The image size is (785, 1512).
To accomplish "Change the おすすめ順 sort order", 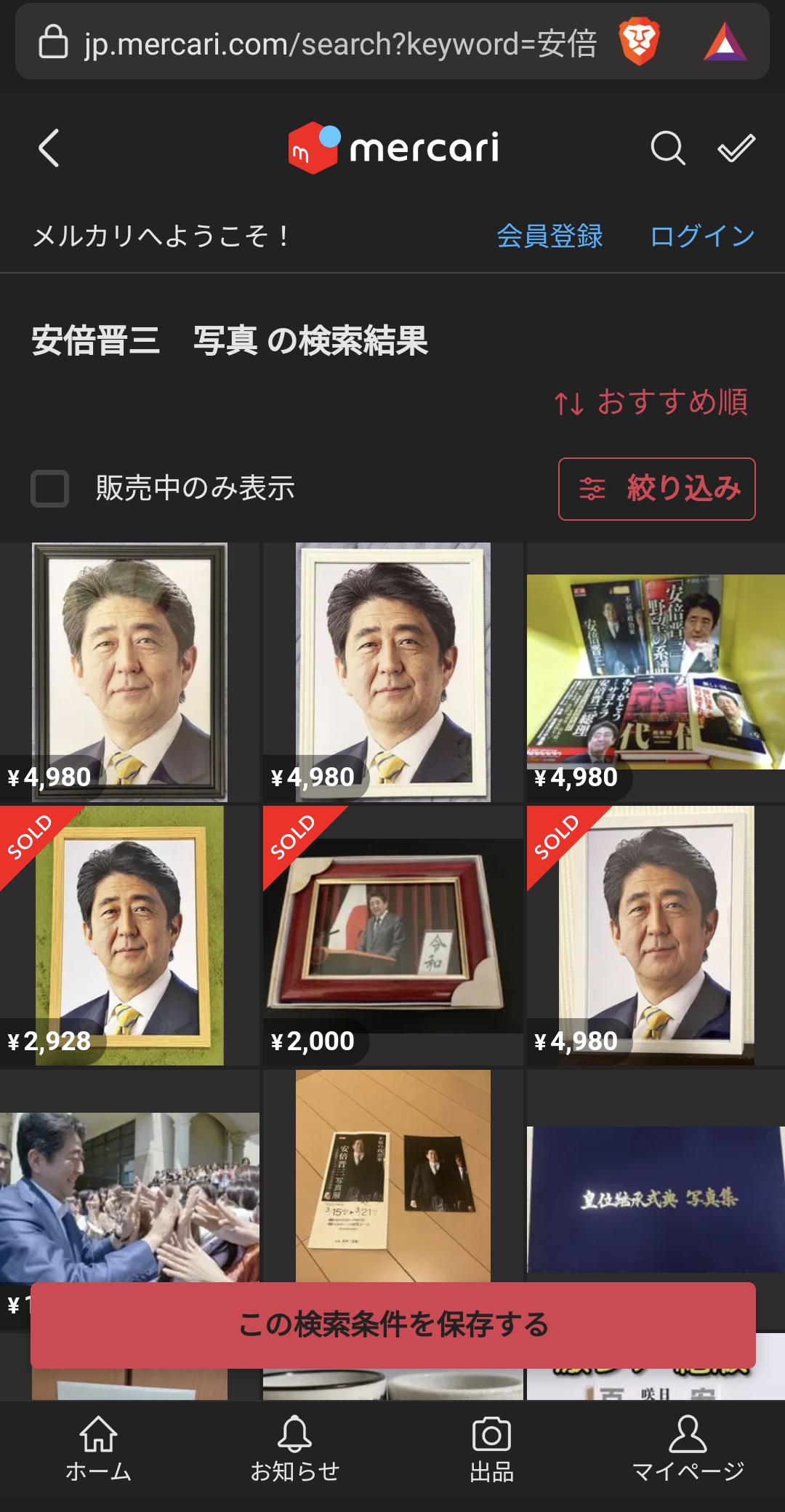I will 651,402.
